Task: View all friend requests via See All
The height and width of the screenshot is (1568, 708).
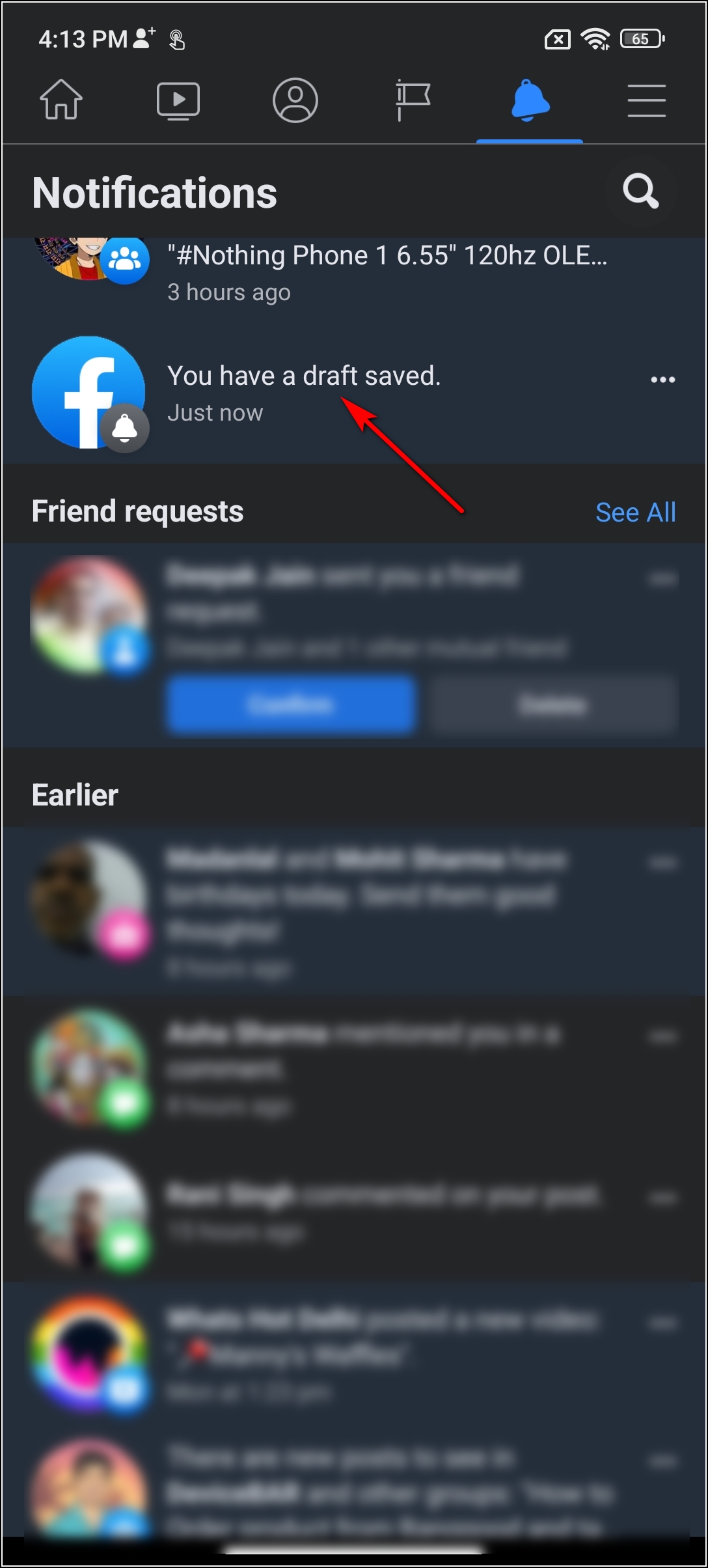Action: point(635,512)
